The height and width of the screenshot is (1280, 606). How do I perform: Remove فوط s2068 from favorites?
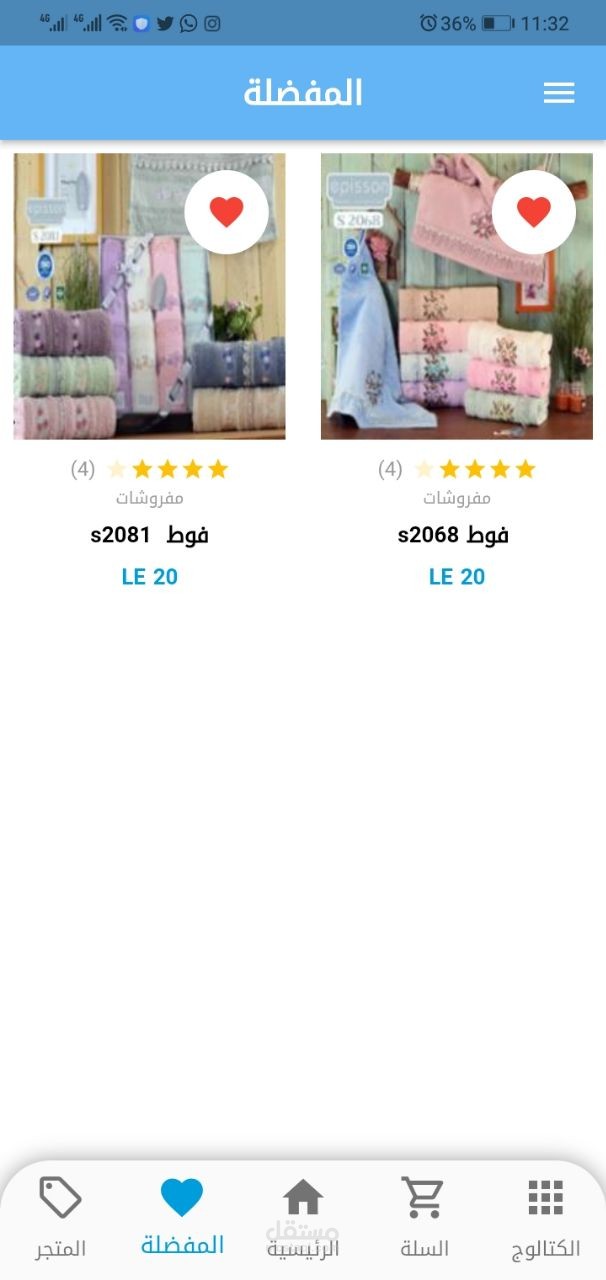(x=533, y=212)
